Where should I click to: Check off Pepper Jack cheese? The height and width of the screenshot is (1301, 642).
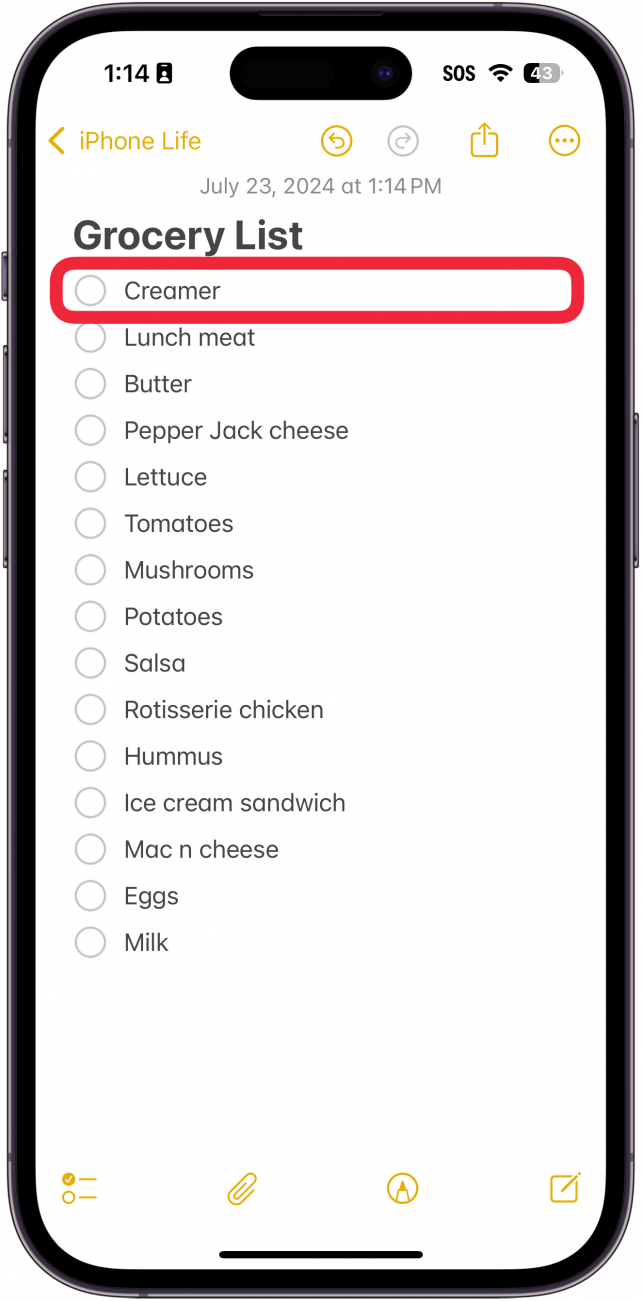tap(90, 431)
